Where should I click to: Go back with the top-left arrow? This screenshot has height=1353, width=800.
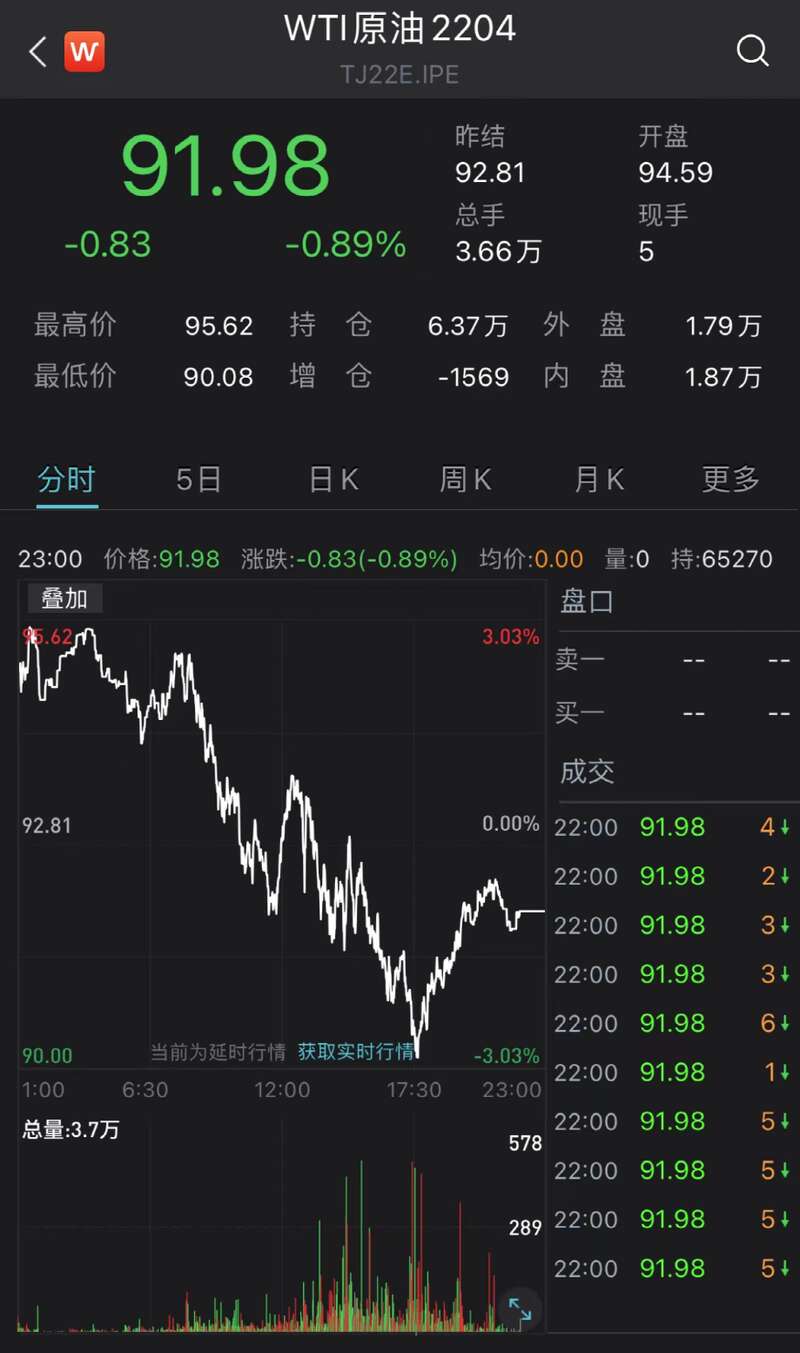pos(38,51)
